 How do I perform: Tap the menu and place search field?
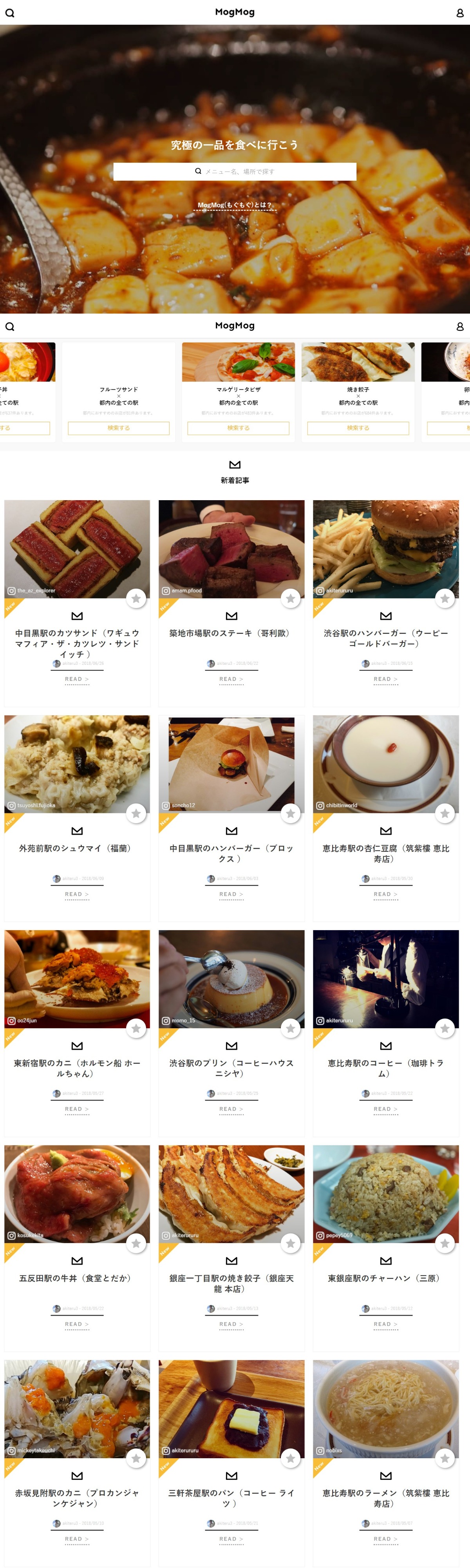(x=235, y=172)
